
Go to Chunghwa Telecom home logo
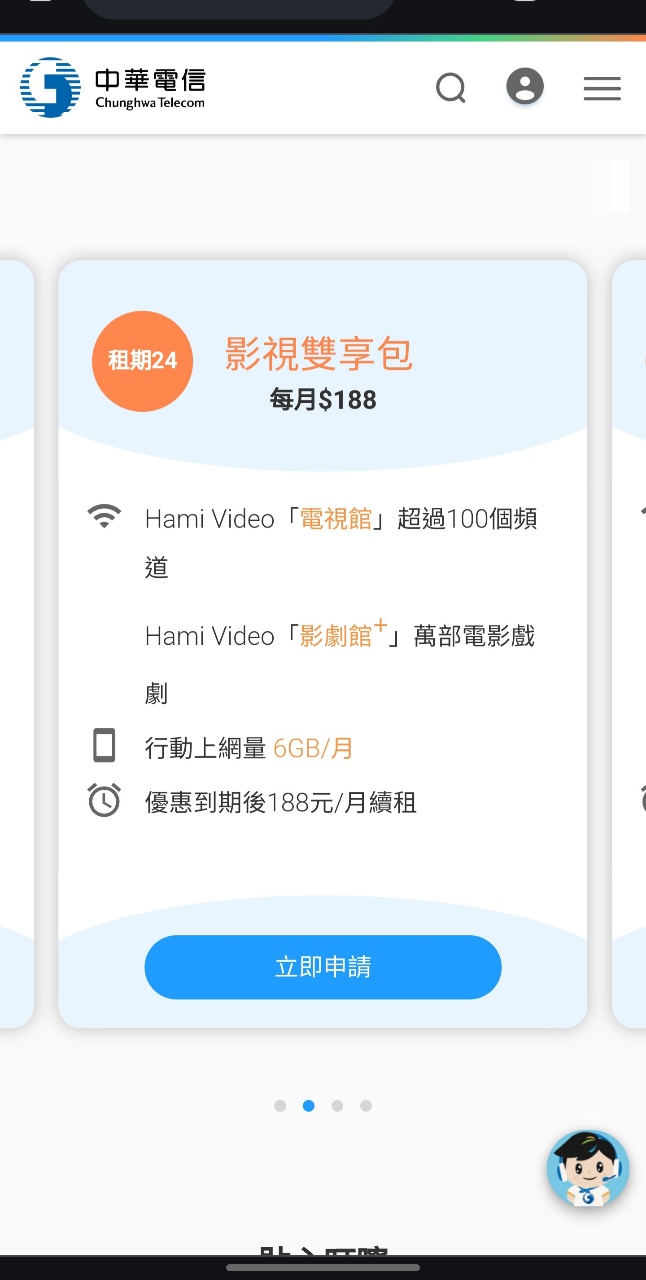[112, 88]
